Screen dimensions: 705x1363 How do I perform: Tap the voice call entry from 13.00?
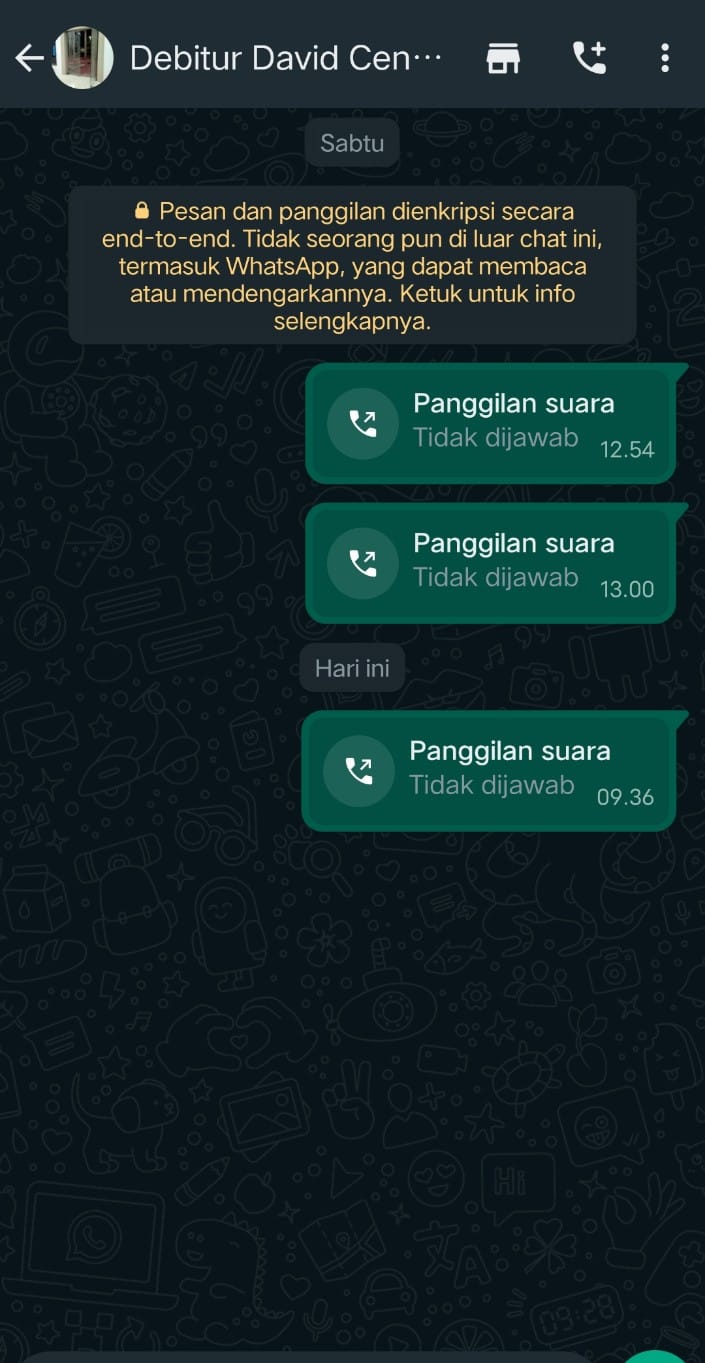click(x=490, y=563)
